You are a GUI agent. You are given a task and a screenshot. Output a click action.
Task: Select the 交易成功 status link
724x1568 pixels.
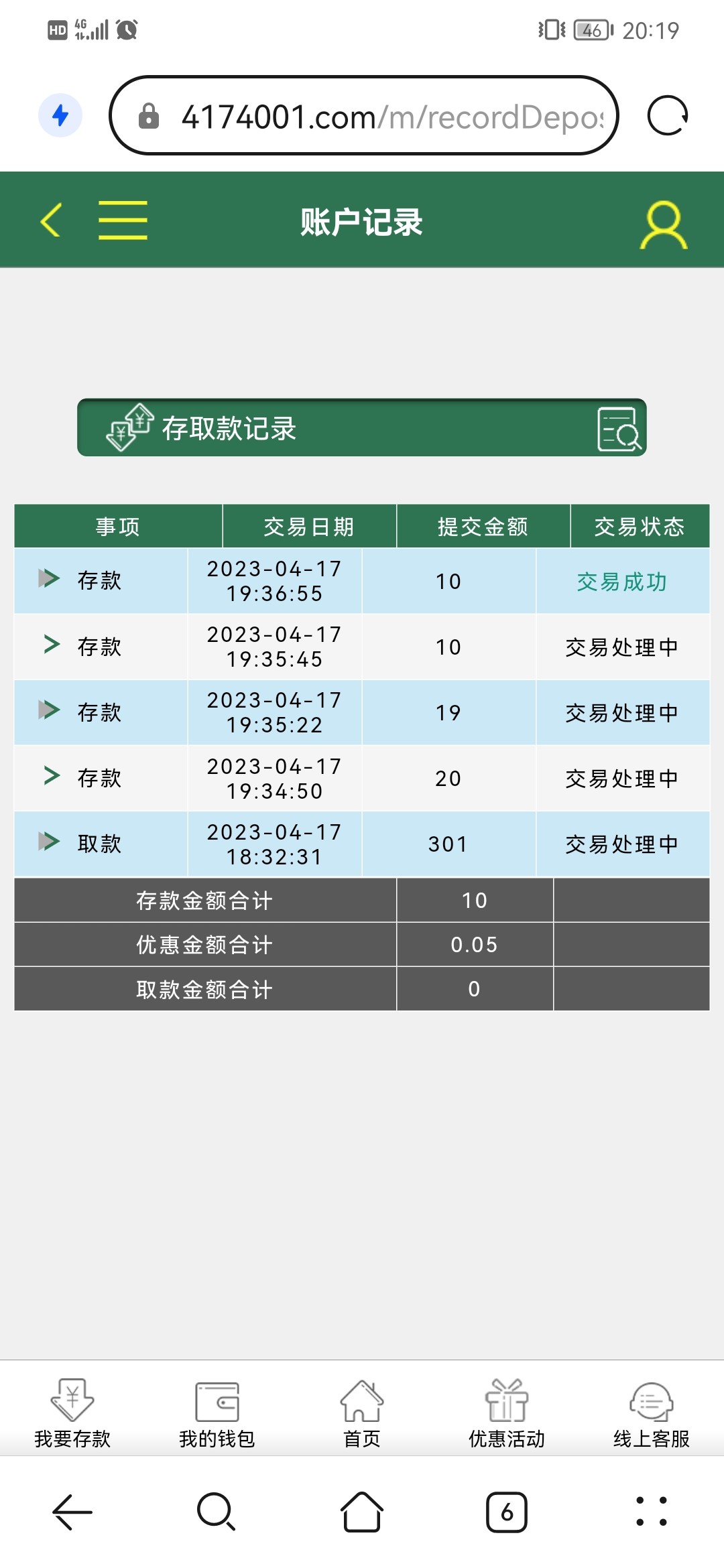pyautogui.click(x=621, y=582)
